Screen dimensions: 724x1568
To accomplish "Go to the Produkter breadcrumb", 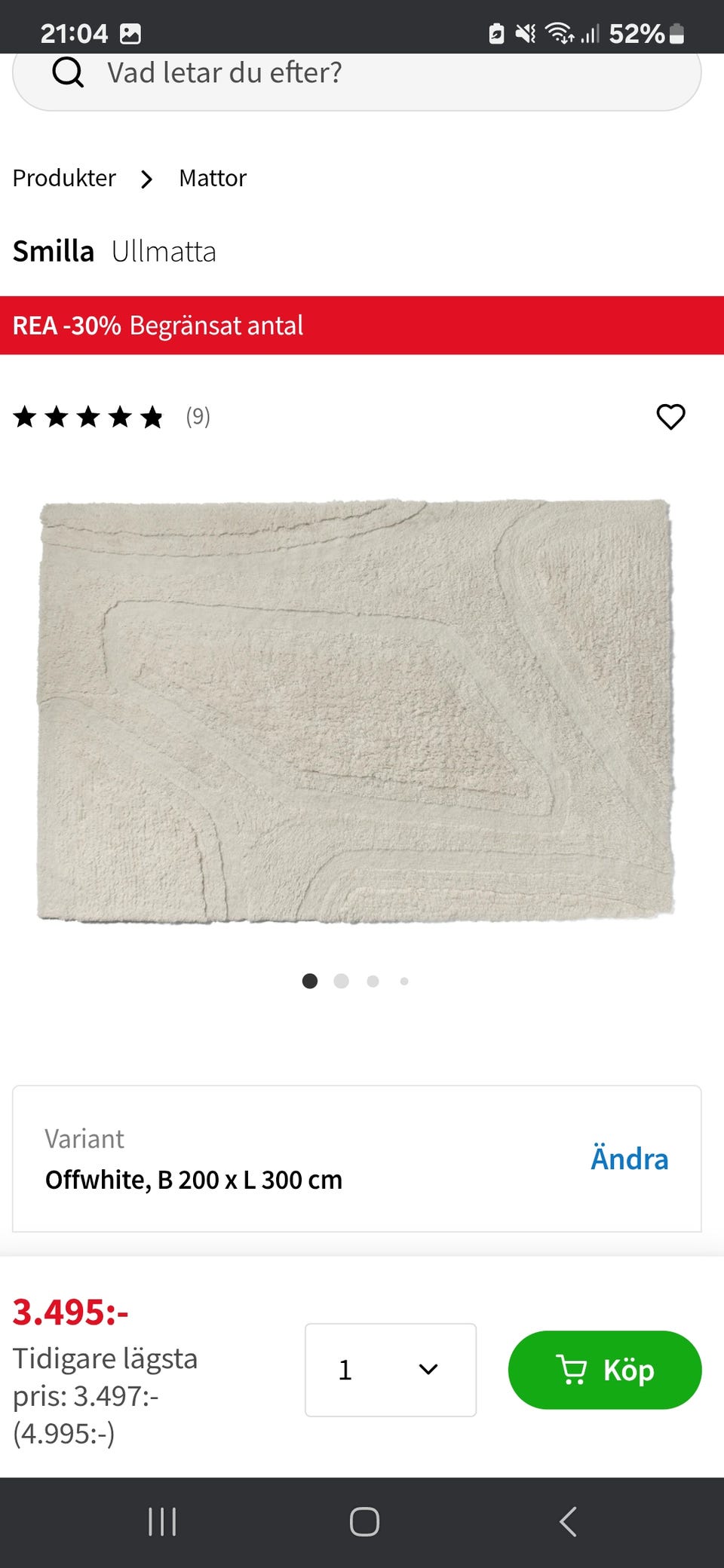I will click(64, 178).
